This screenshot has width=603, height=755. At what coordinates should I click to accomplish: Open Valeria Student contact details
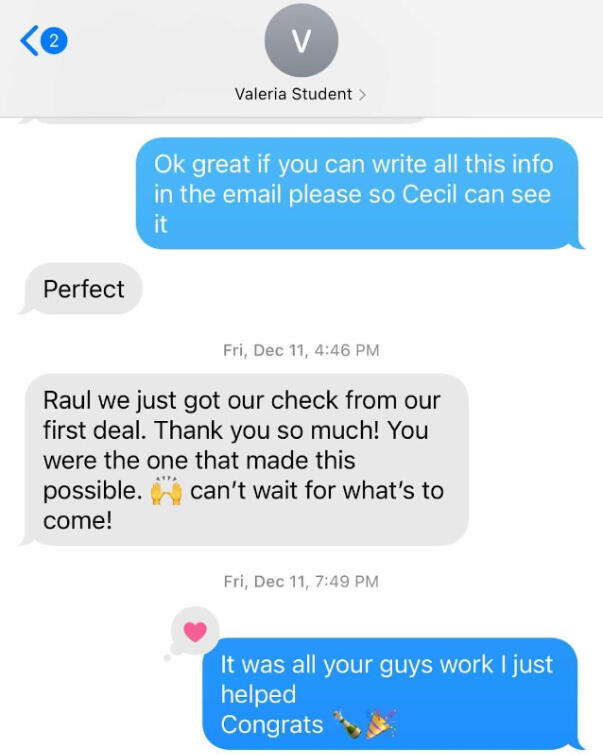coord(300,94)
